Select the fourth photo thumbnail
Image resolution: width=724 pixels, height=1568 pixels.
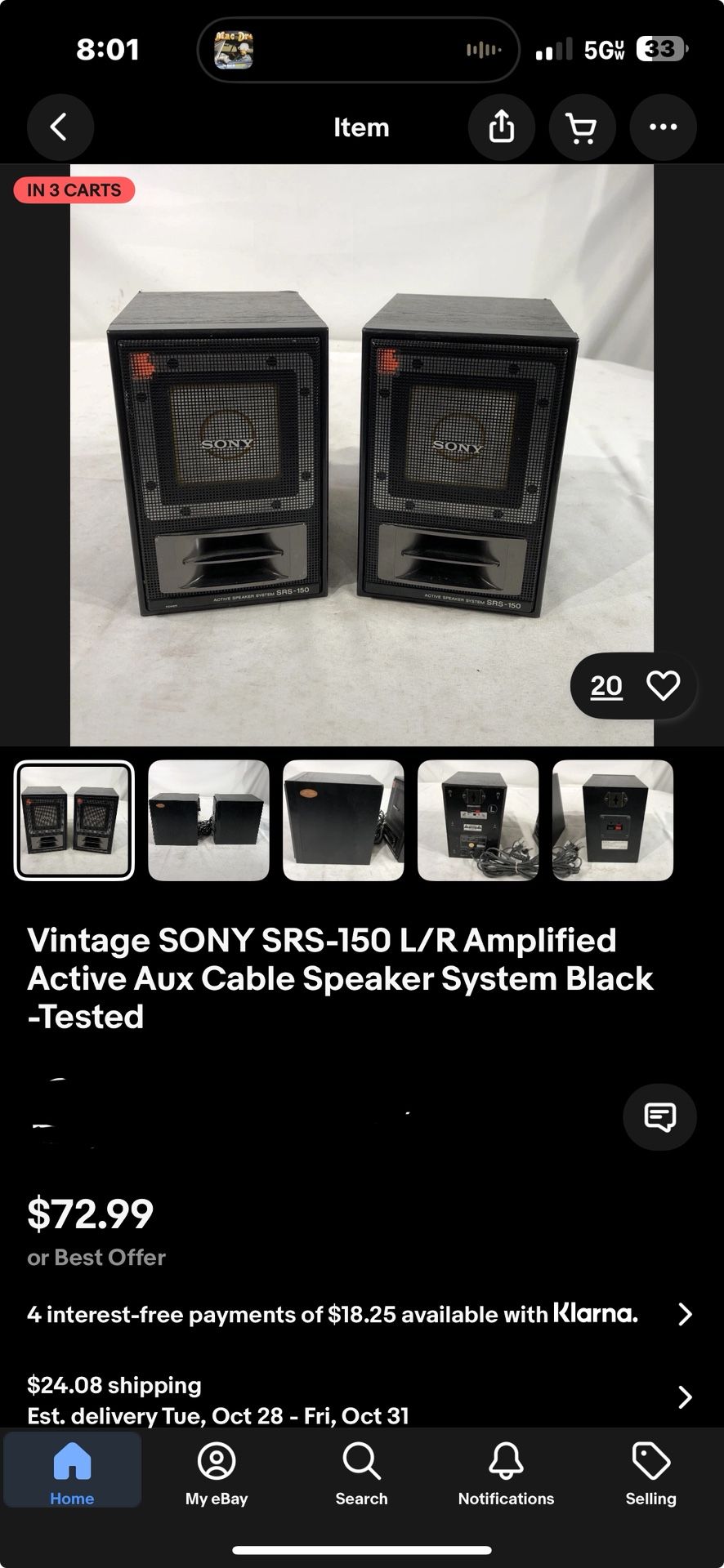point(478,820)
